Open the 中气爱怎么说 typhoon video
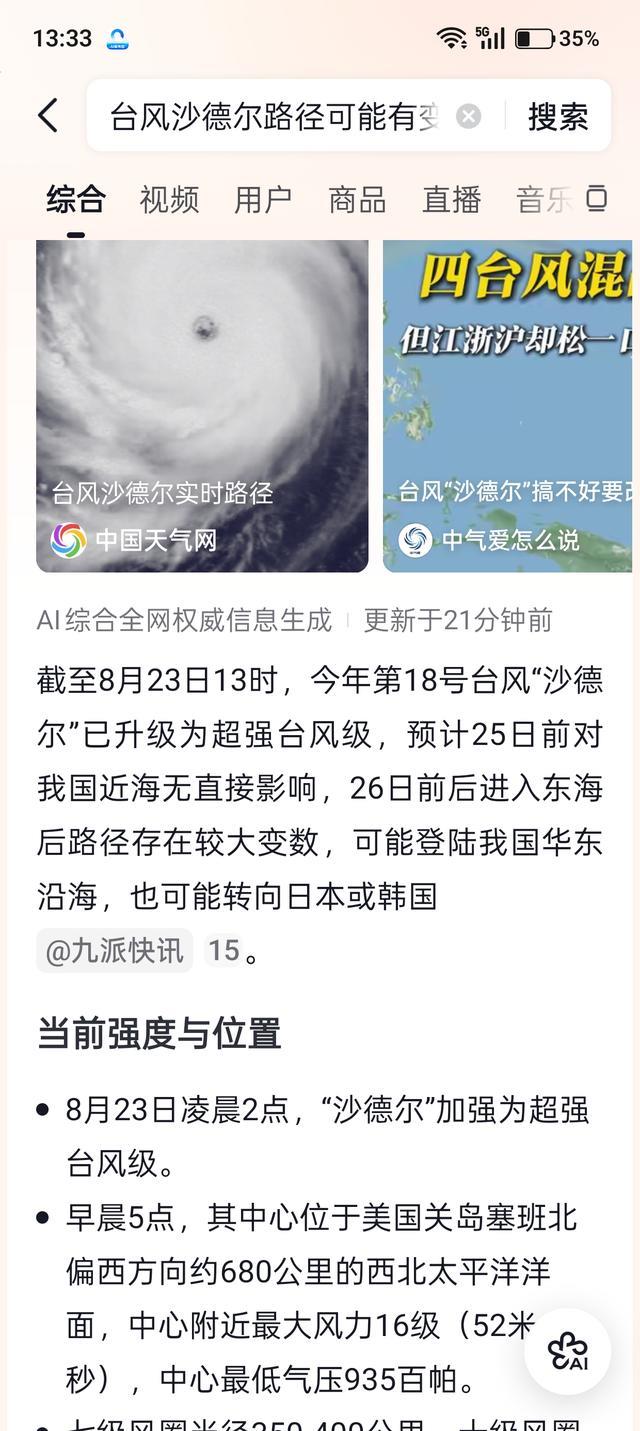The height and width of the screenshot is (1431, 640). tap(511, 406)
